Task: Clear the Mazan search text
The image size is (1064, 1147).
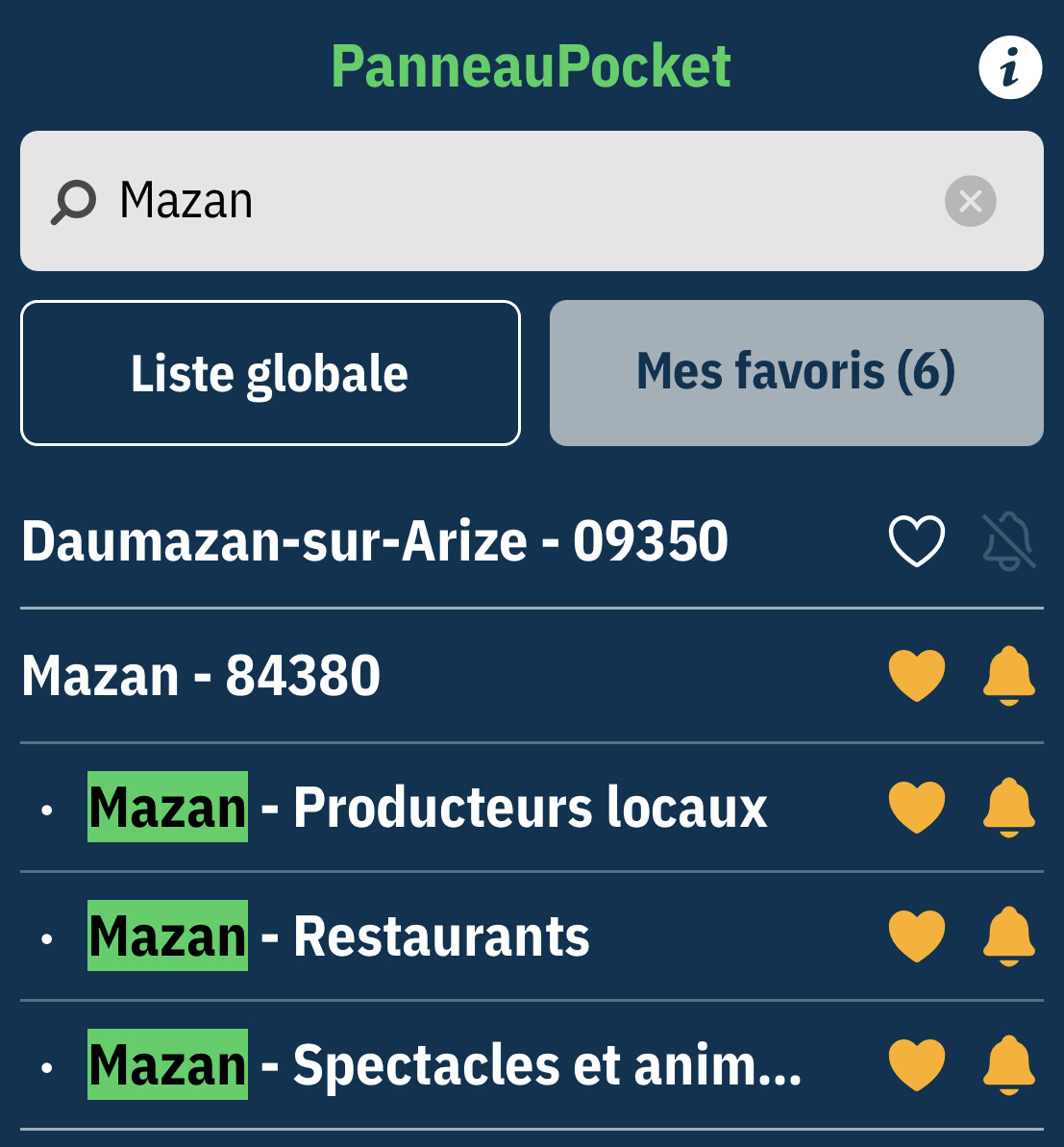Action: coord(970,201)
